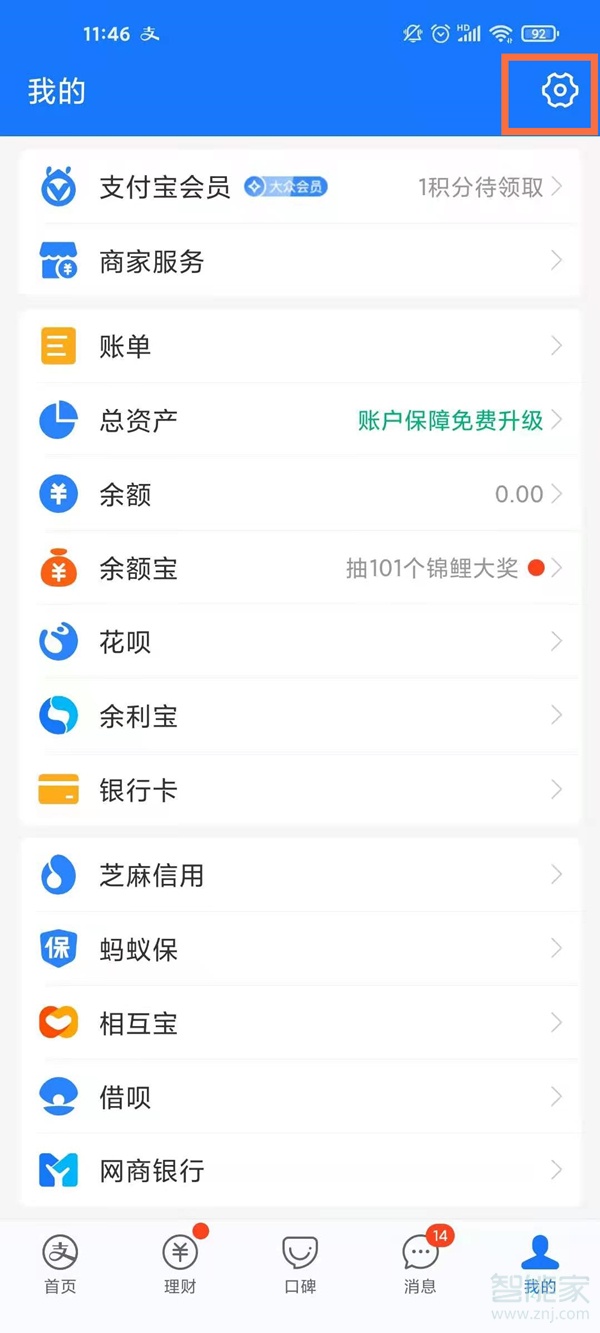Switch to the 首页 home tab
The image size is (600, 1333).
click(60, 1265)
